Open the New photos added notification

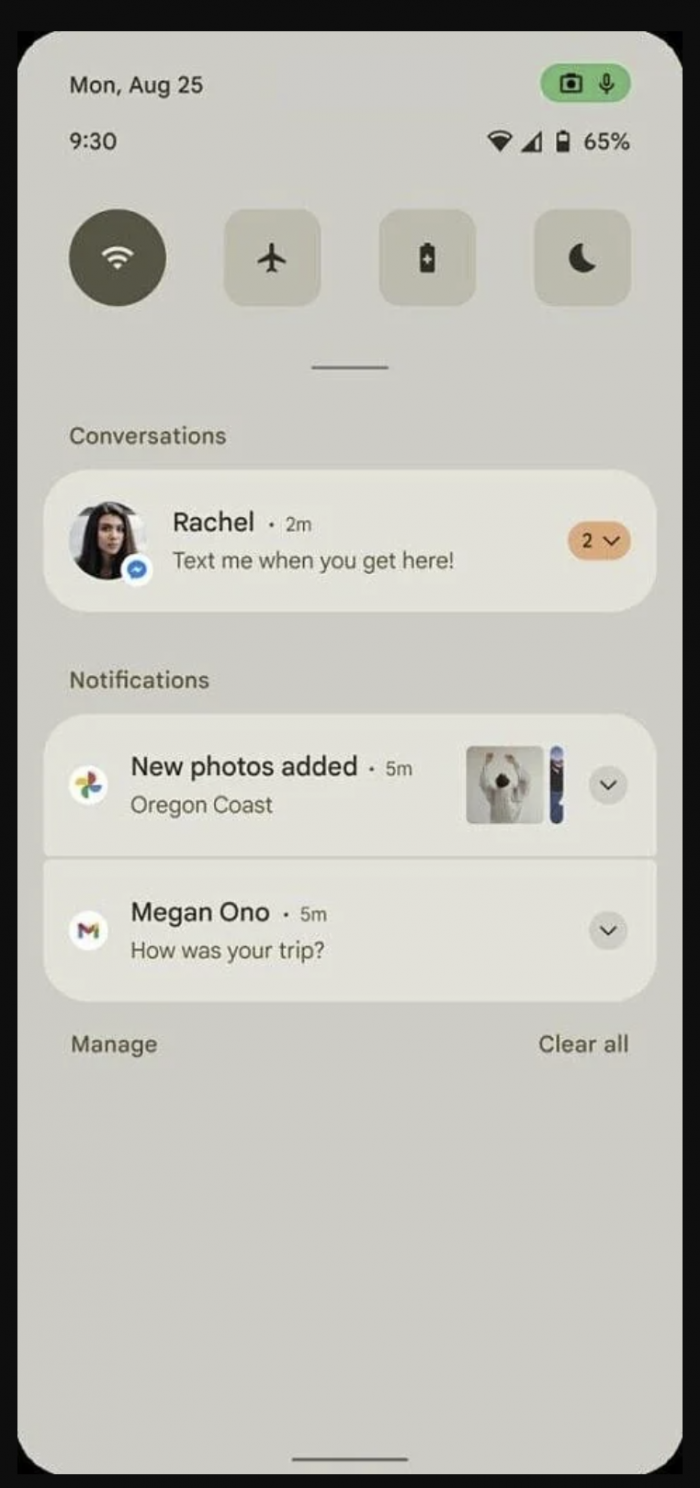(x=270, y=785)
